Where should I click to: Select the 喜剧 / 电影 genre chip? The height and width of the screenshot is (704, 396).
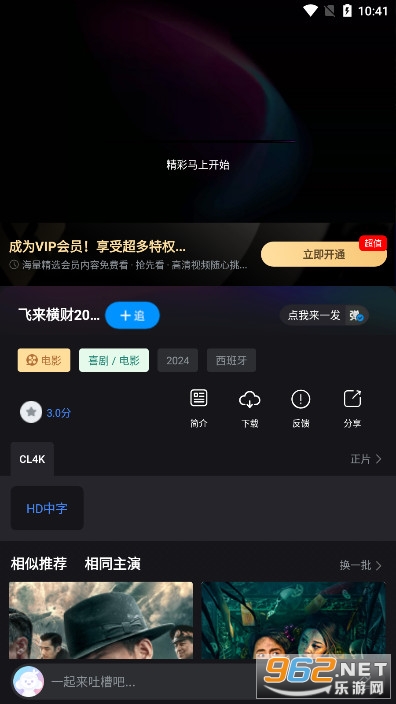[114, 360]
